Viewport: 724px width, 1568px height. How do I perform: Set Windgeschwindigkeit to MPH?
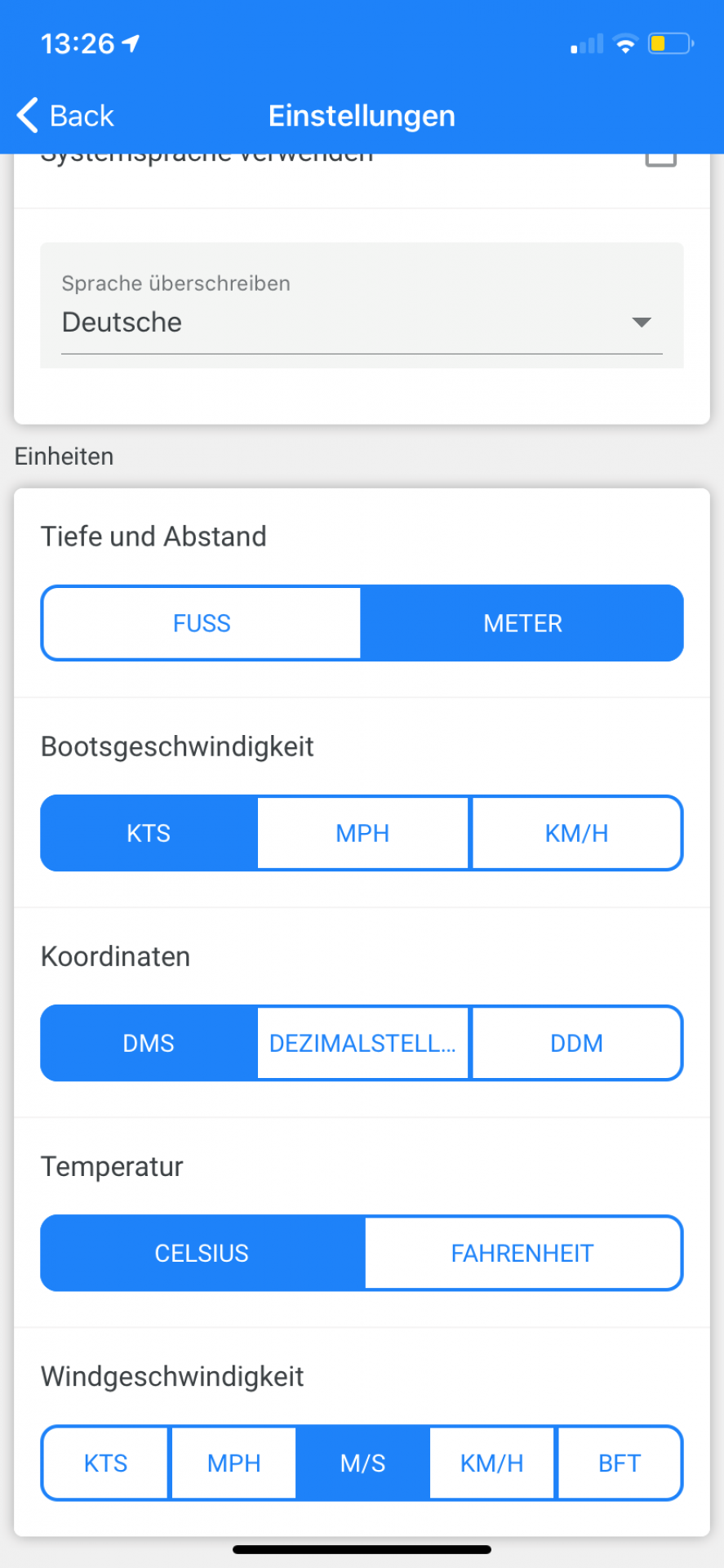coord(233,1463)
